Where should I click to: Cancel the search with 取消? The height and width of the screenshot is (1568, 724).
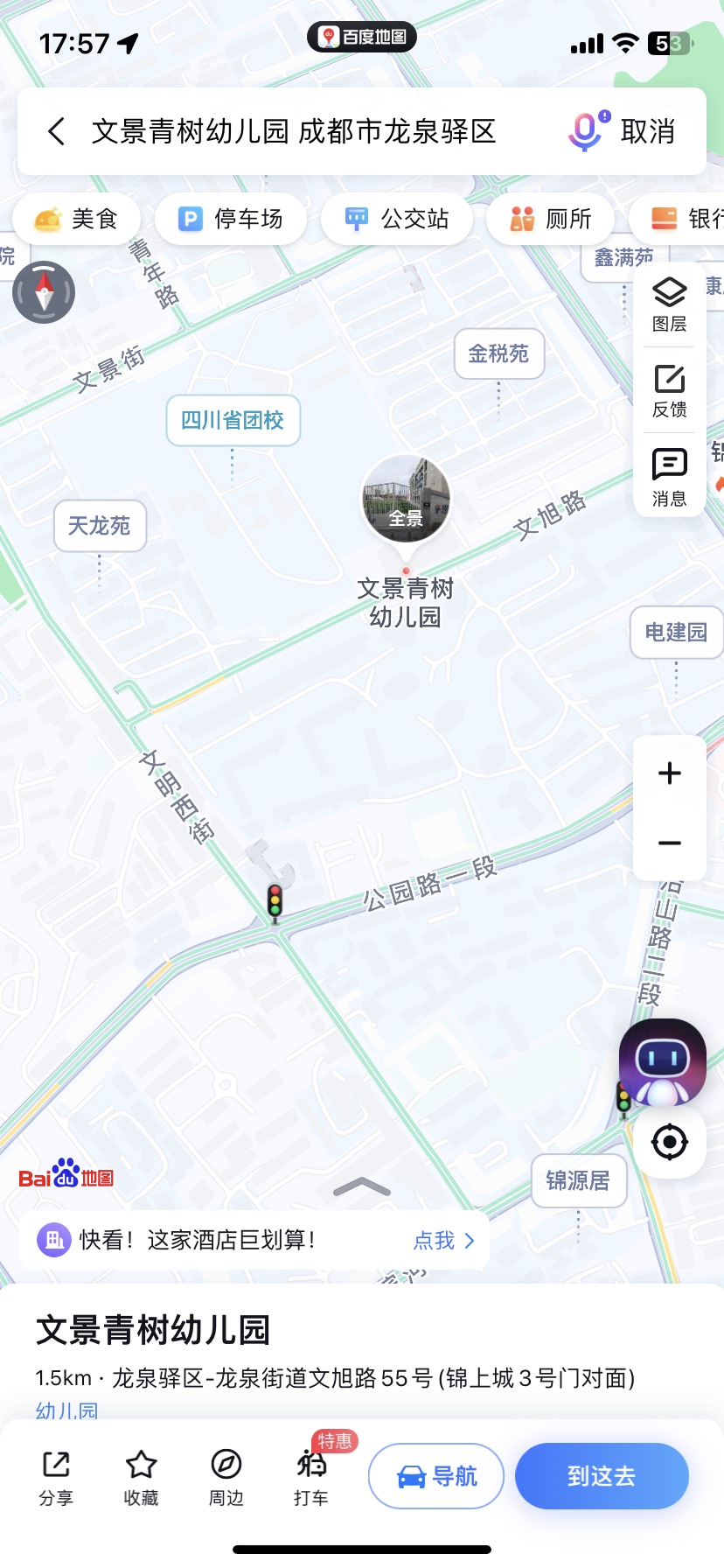click(x=648, y=132)
